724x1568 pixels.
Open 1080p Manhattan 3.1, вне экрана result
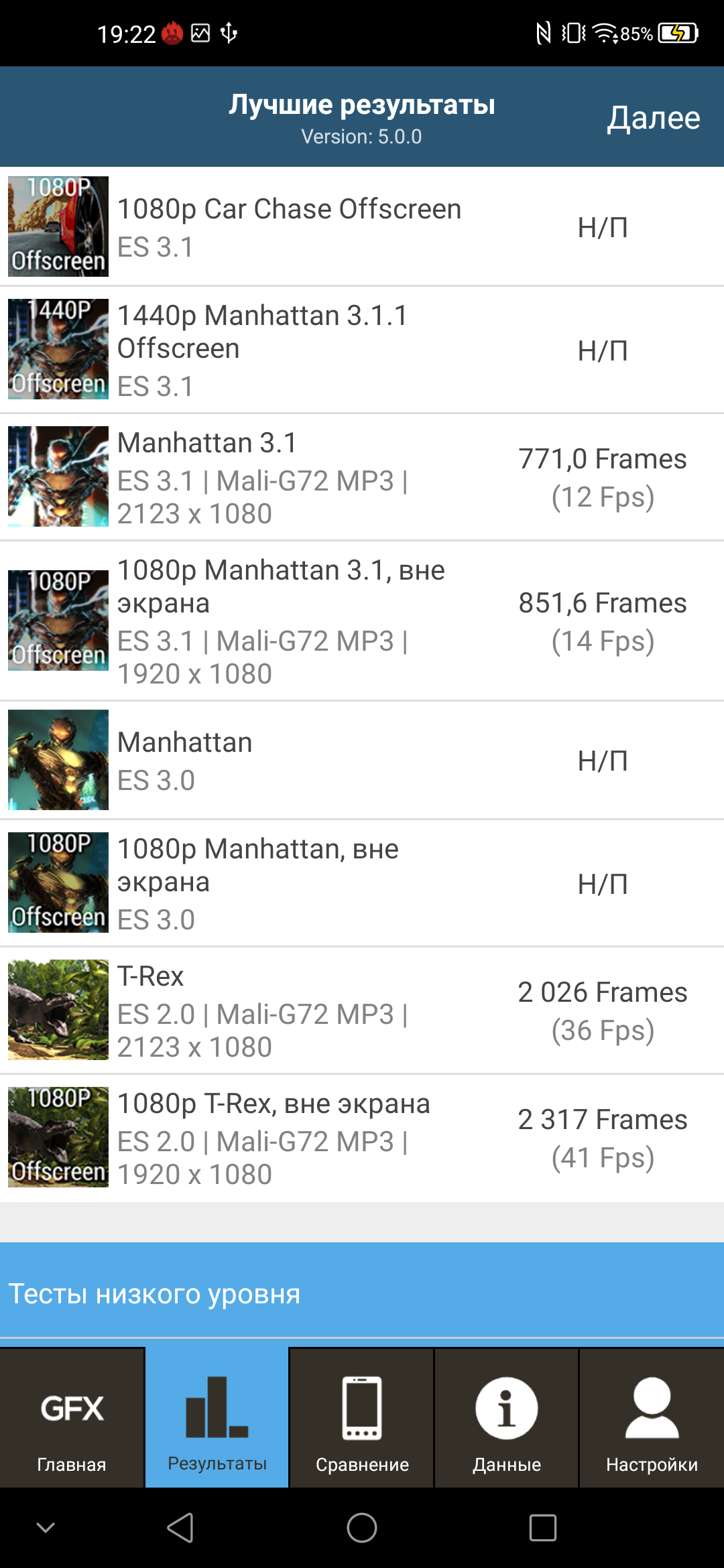pyautogui.click(x=362, y=621)
